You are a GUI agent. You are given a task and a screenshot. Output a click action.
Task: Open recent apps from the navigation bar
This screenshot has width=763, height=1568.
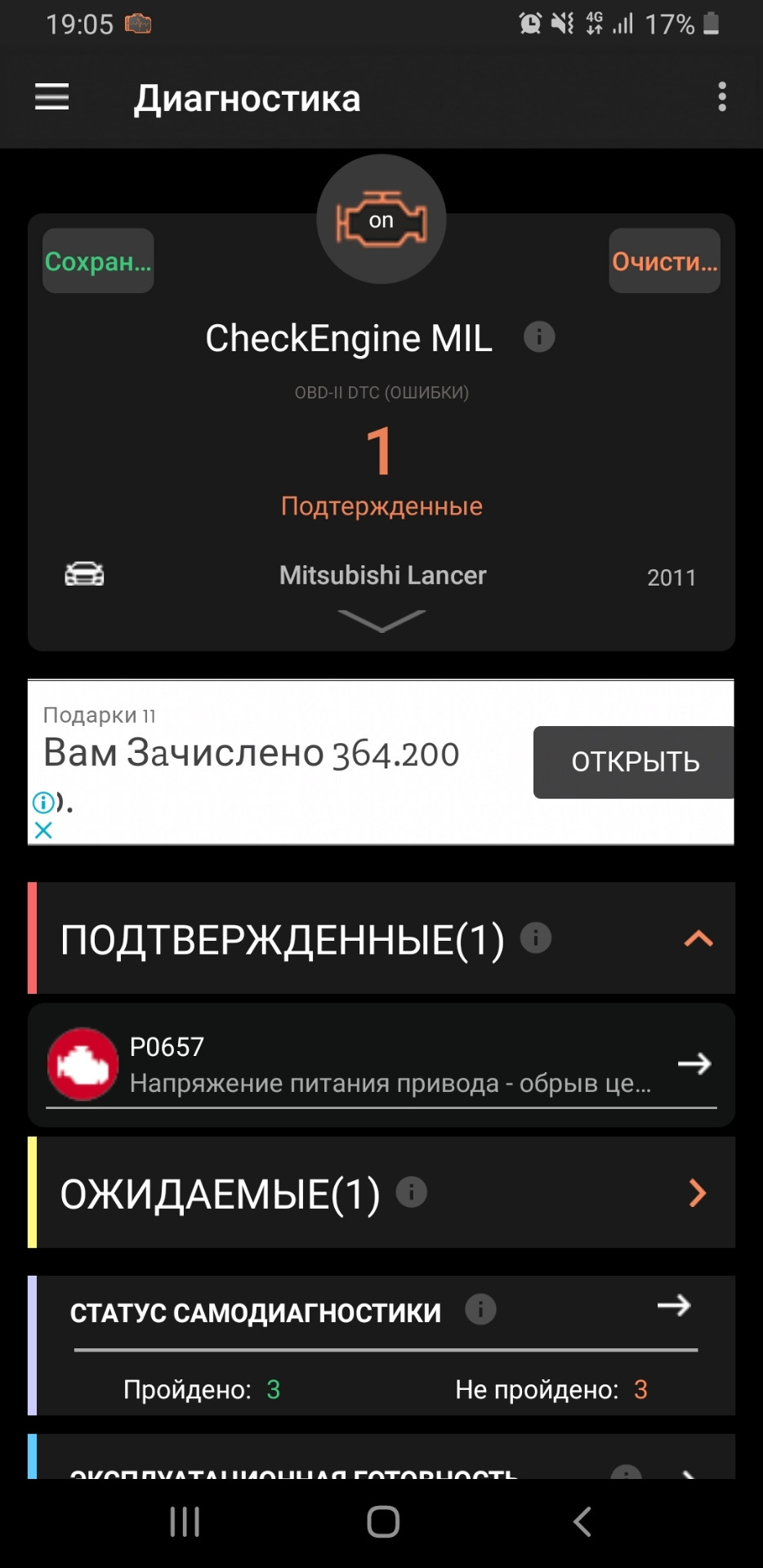pos(185,1521)
